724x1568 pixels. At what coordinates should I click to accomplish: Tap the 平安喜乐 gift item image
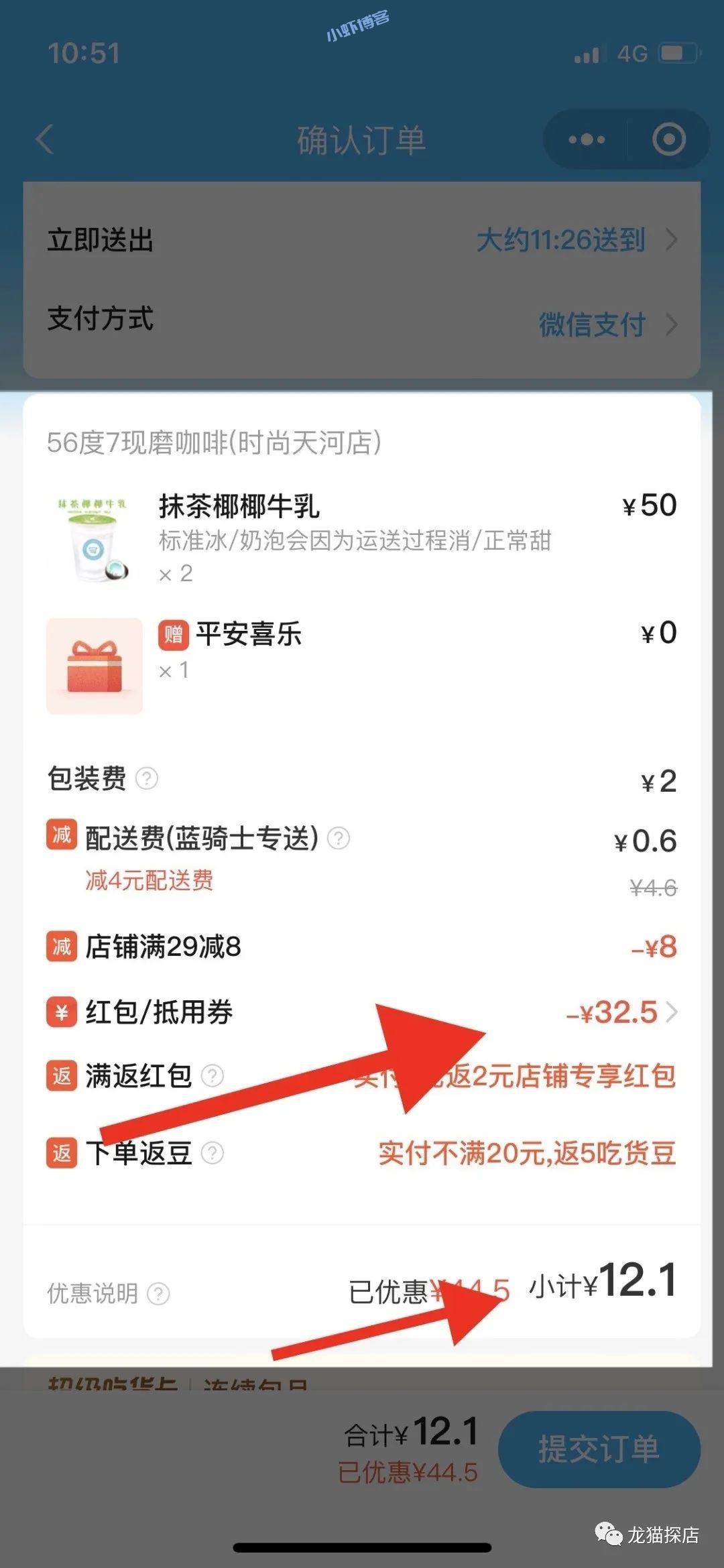point(95,664)
